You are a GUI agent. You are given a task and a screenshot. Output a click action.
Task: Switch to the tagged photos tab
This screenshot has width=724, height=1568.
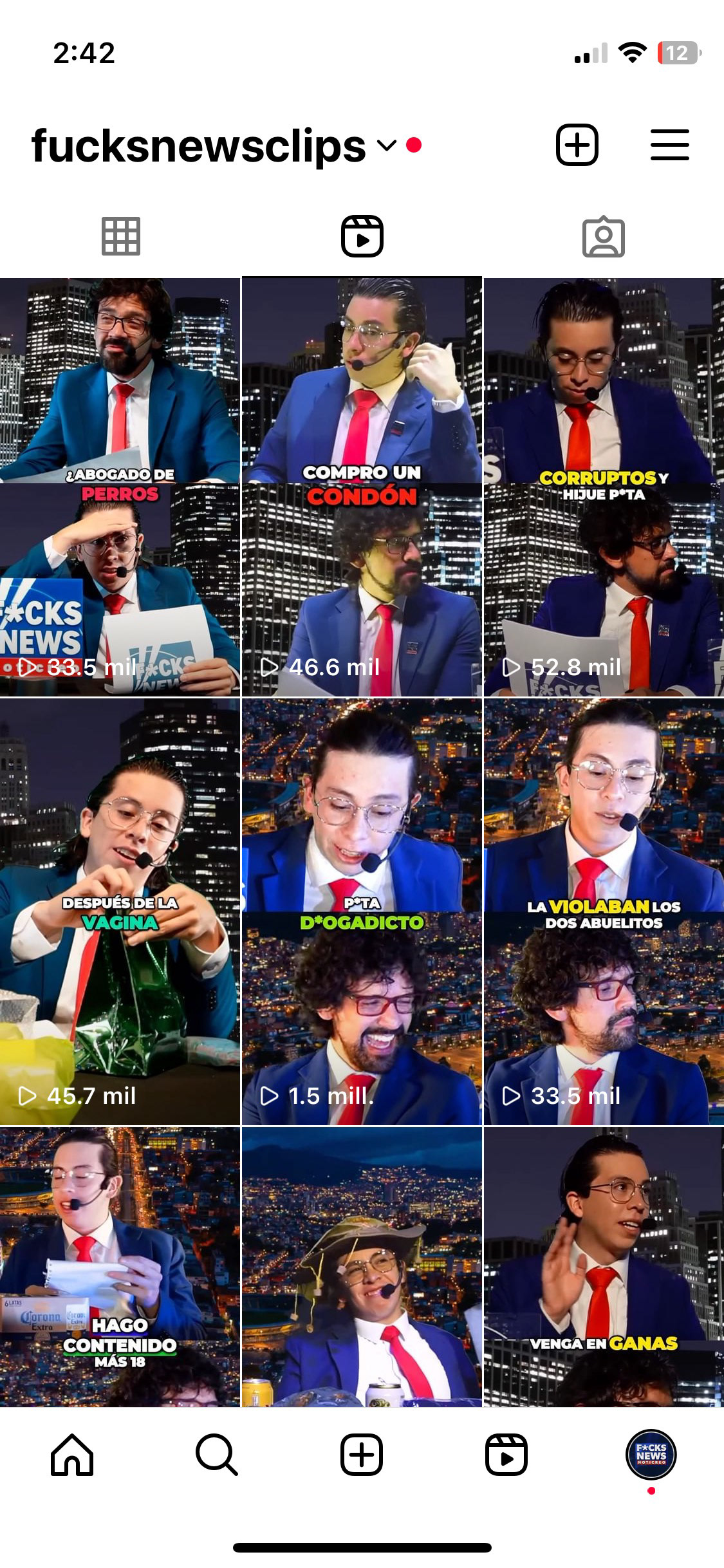[x=603, y=237]
